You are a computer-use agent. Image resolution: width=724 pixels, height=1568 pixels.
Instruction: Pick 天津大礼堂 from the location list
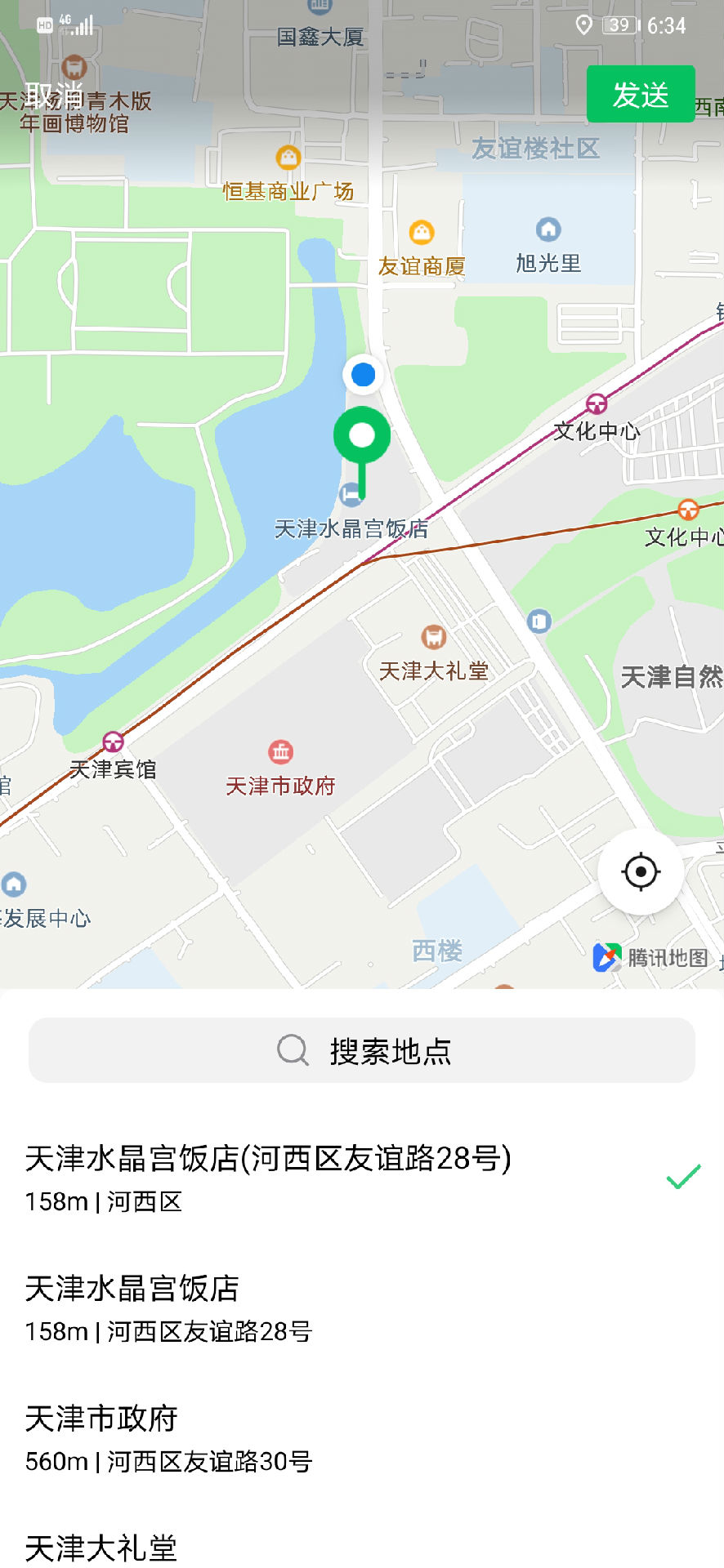327,1546
